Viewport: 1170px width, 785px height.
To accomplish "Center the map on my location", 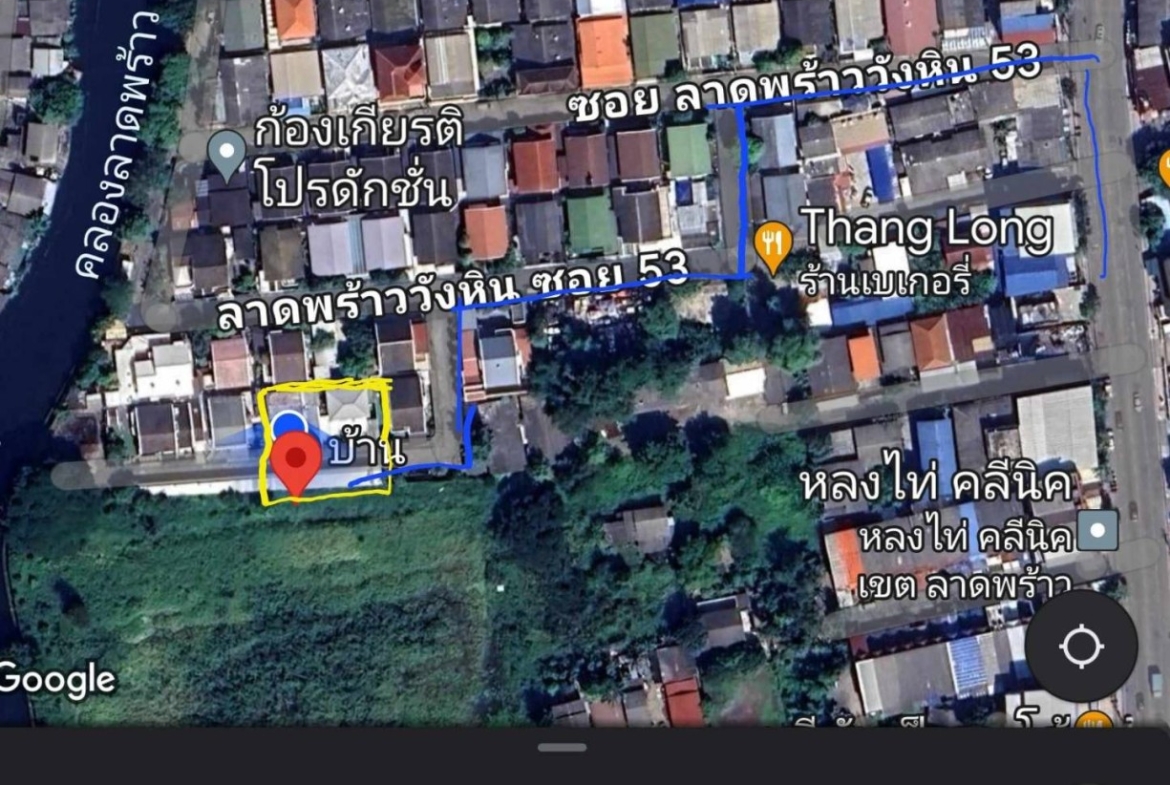I will click(x=1081, y=646).
